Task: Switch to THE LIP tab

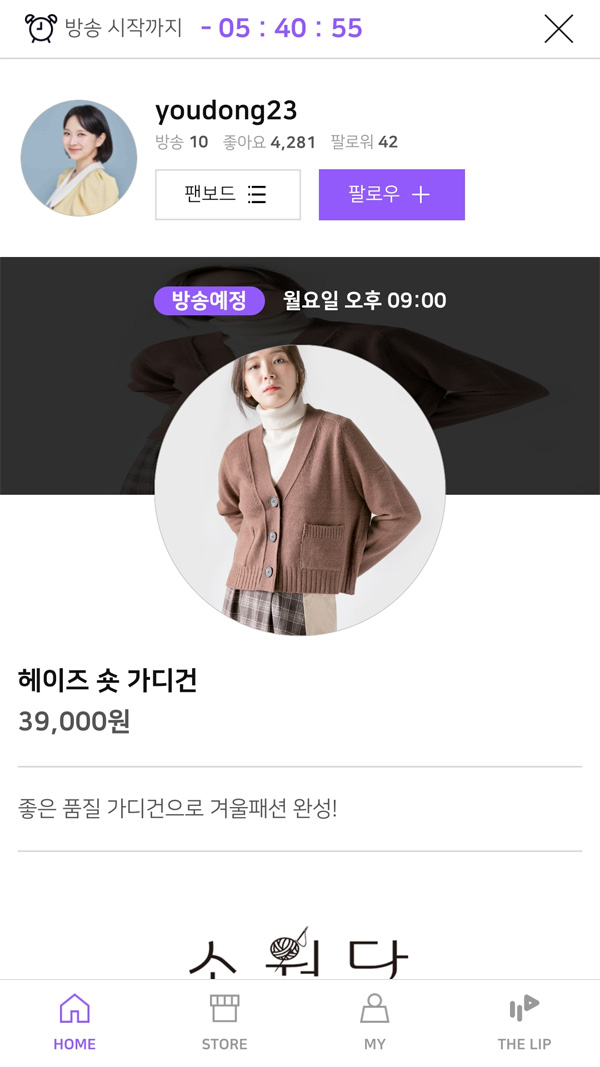Action: pyautogui.click(x=524, y=1022)
